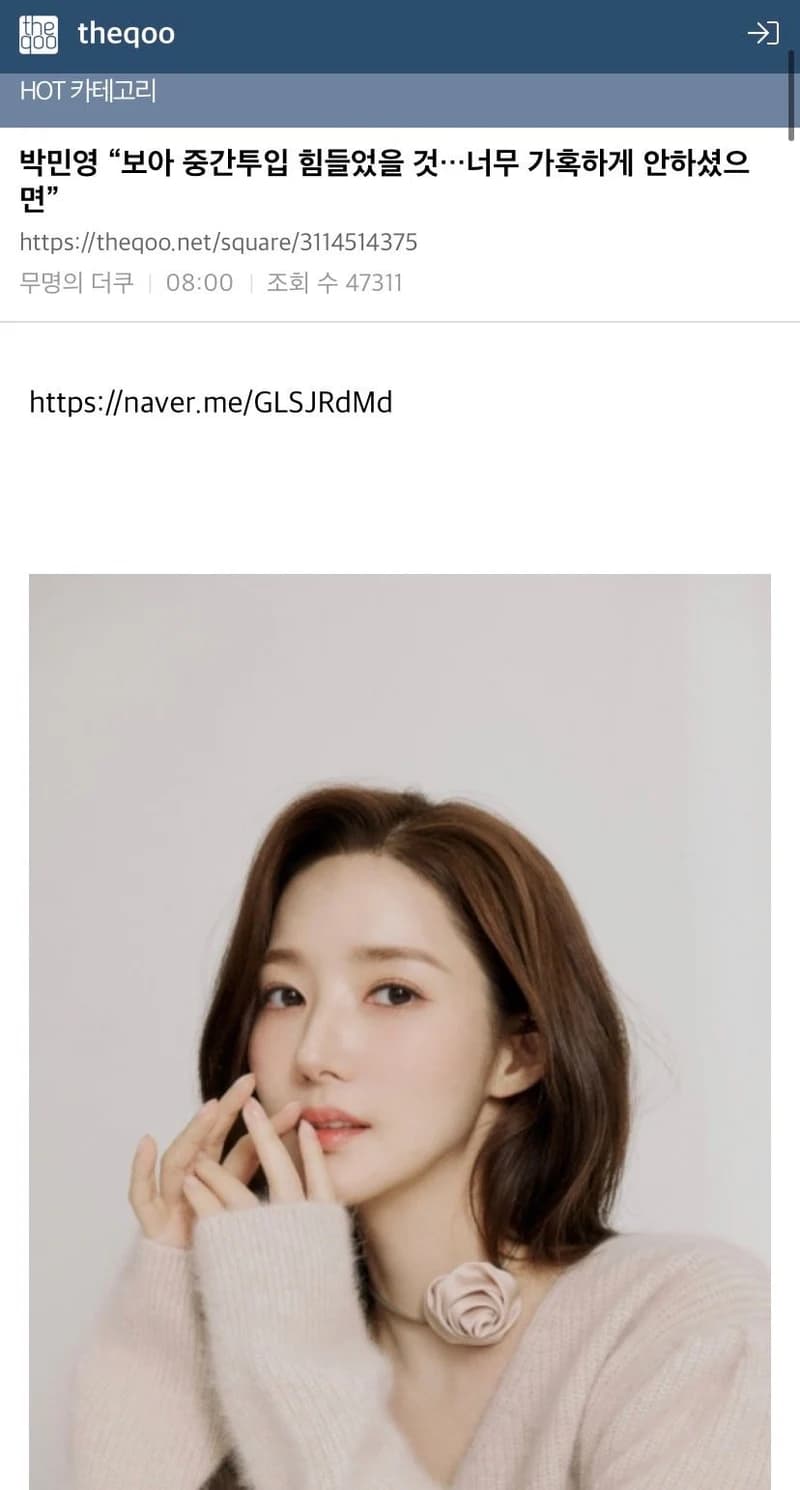Open the theqoo home logo

[x=97, y=34]
